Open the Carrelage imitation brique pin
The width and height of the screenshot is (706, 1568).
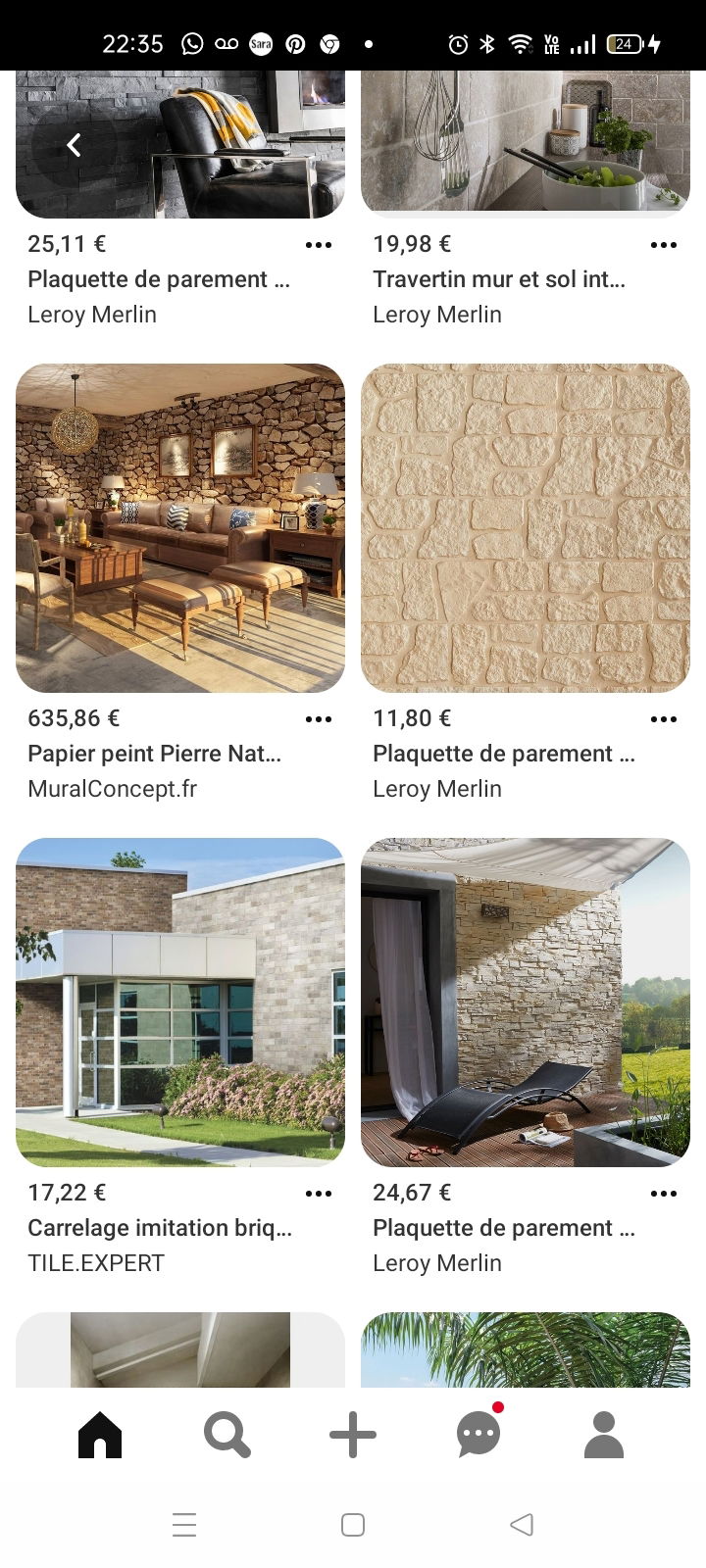180,1002
